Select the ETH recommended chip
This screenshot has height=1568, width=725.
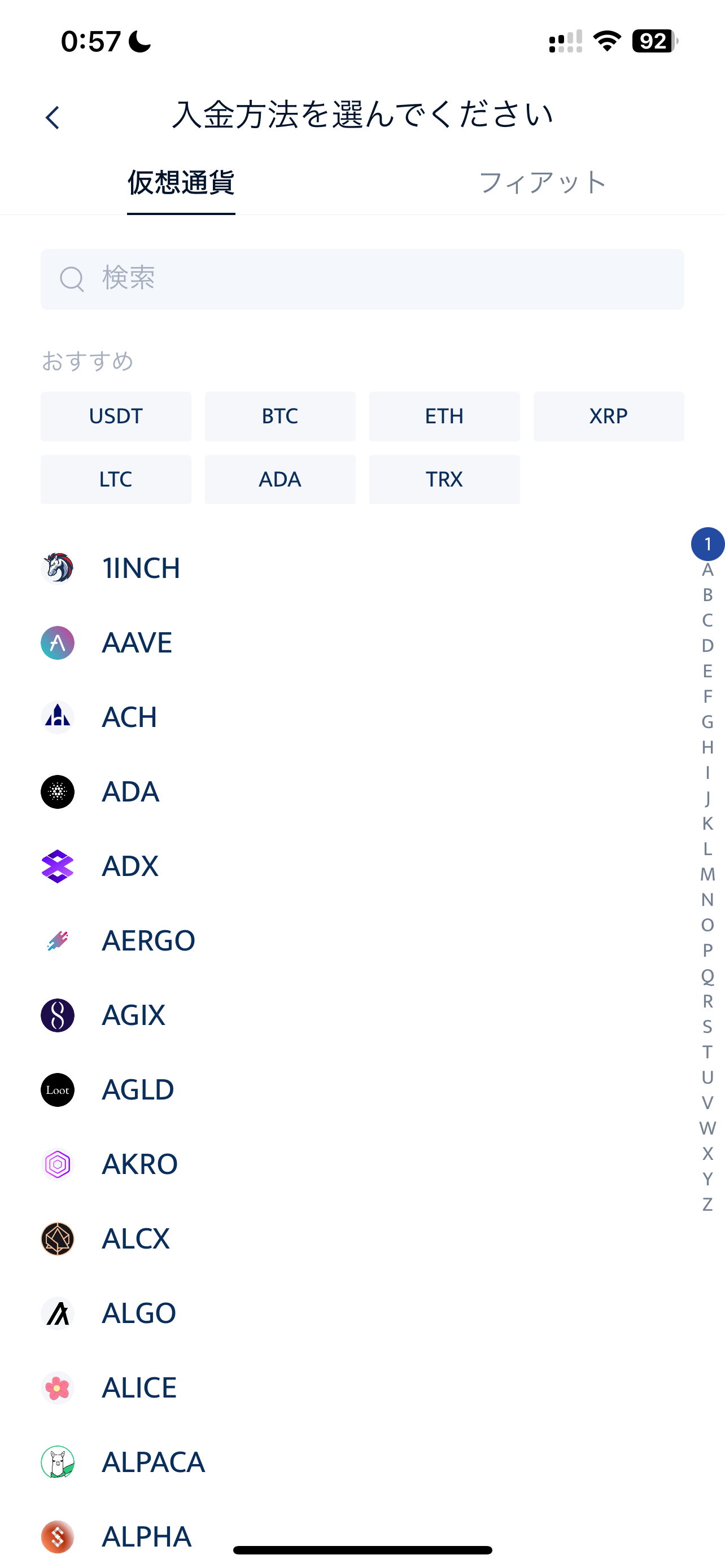(x=444, y=417)
